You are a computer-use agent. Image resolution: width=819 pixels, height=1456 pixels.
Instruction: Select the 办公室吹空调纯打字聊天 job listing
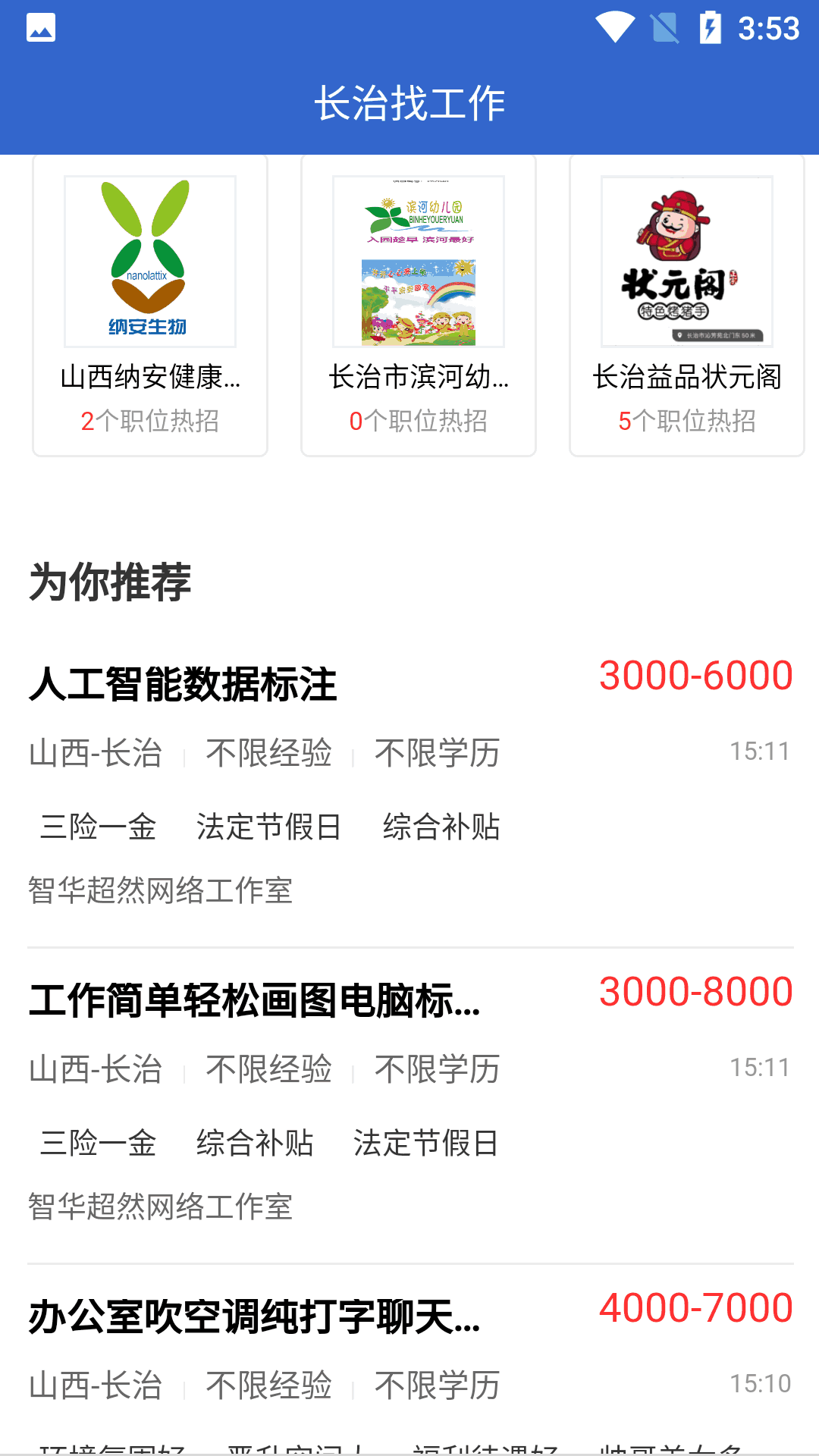(255, 1317)
